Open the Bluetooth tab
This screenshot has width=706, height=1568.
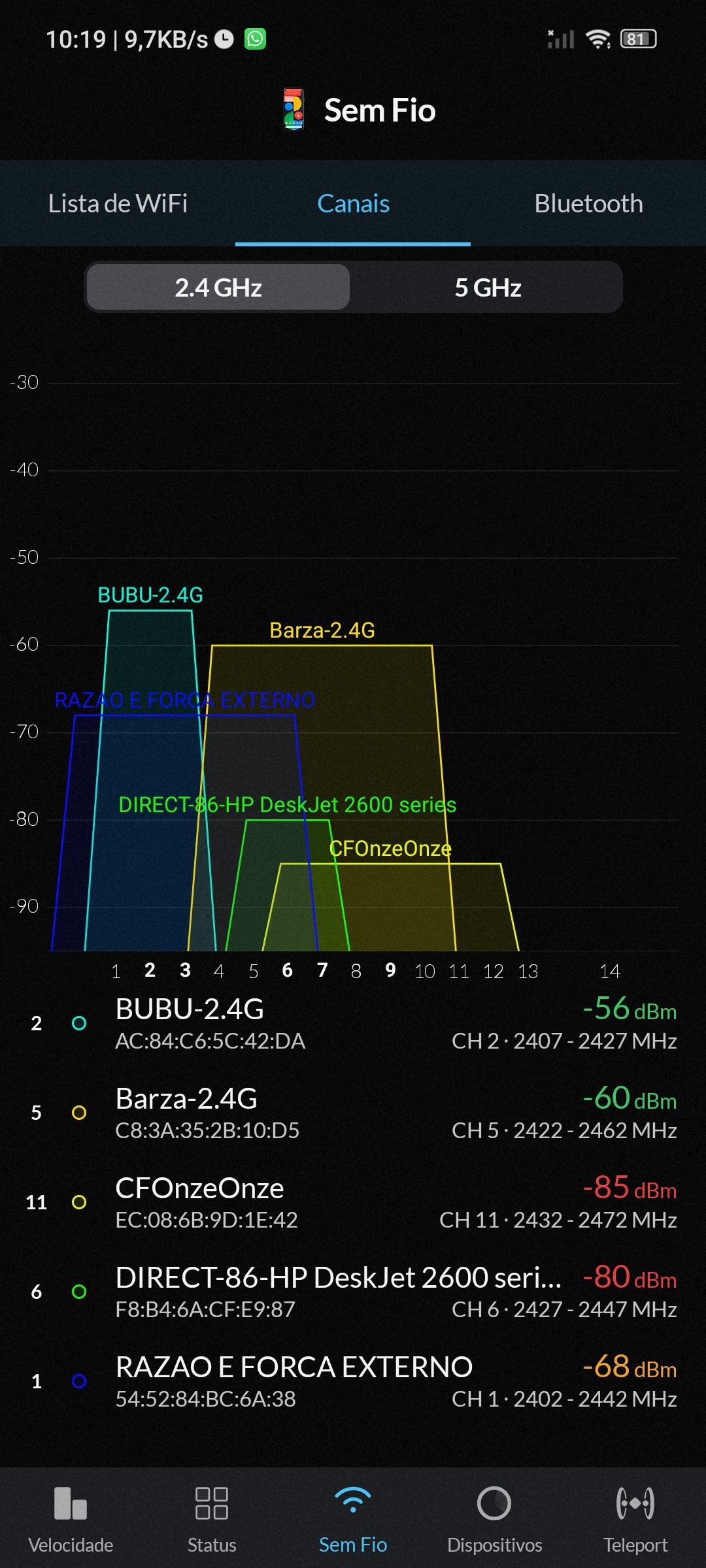[x=588, y=204]
